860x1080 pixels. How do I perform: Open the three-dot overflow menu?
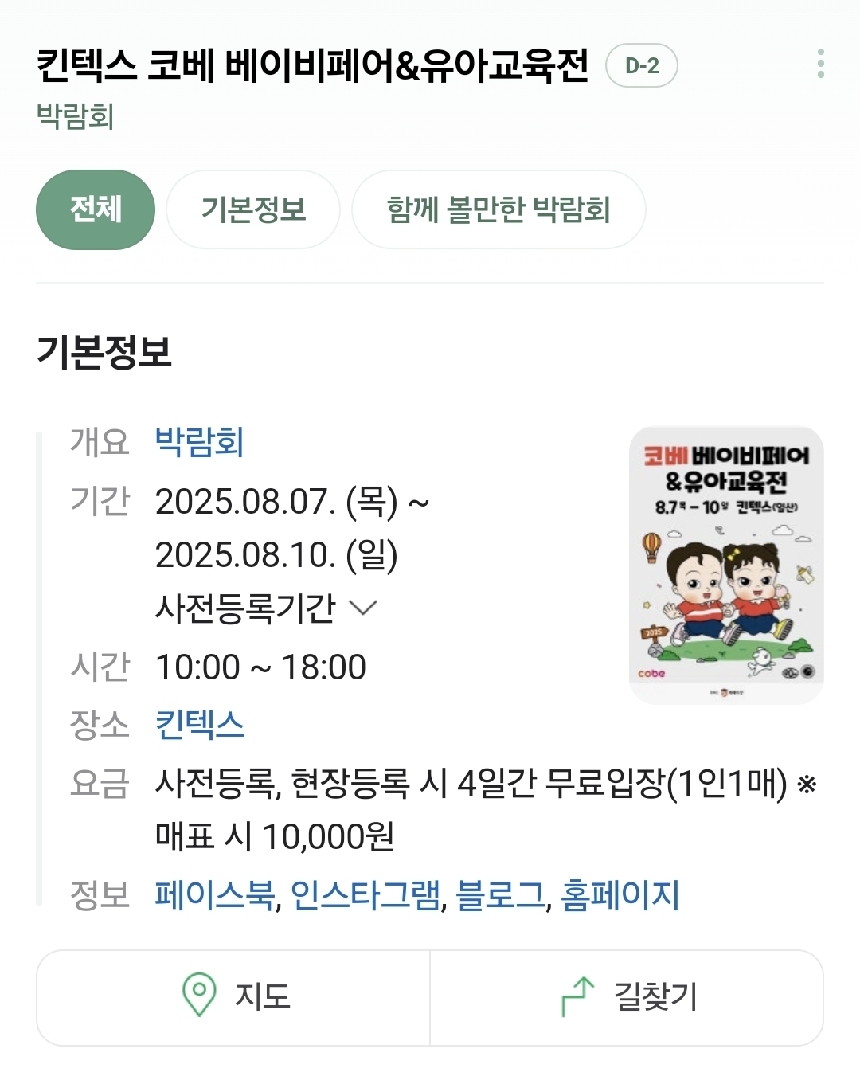tap(820, 63)
